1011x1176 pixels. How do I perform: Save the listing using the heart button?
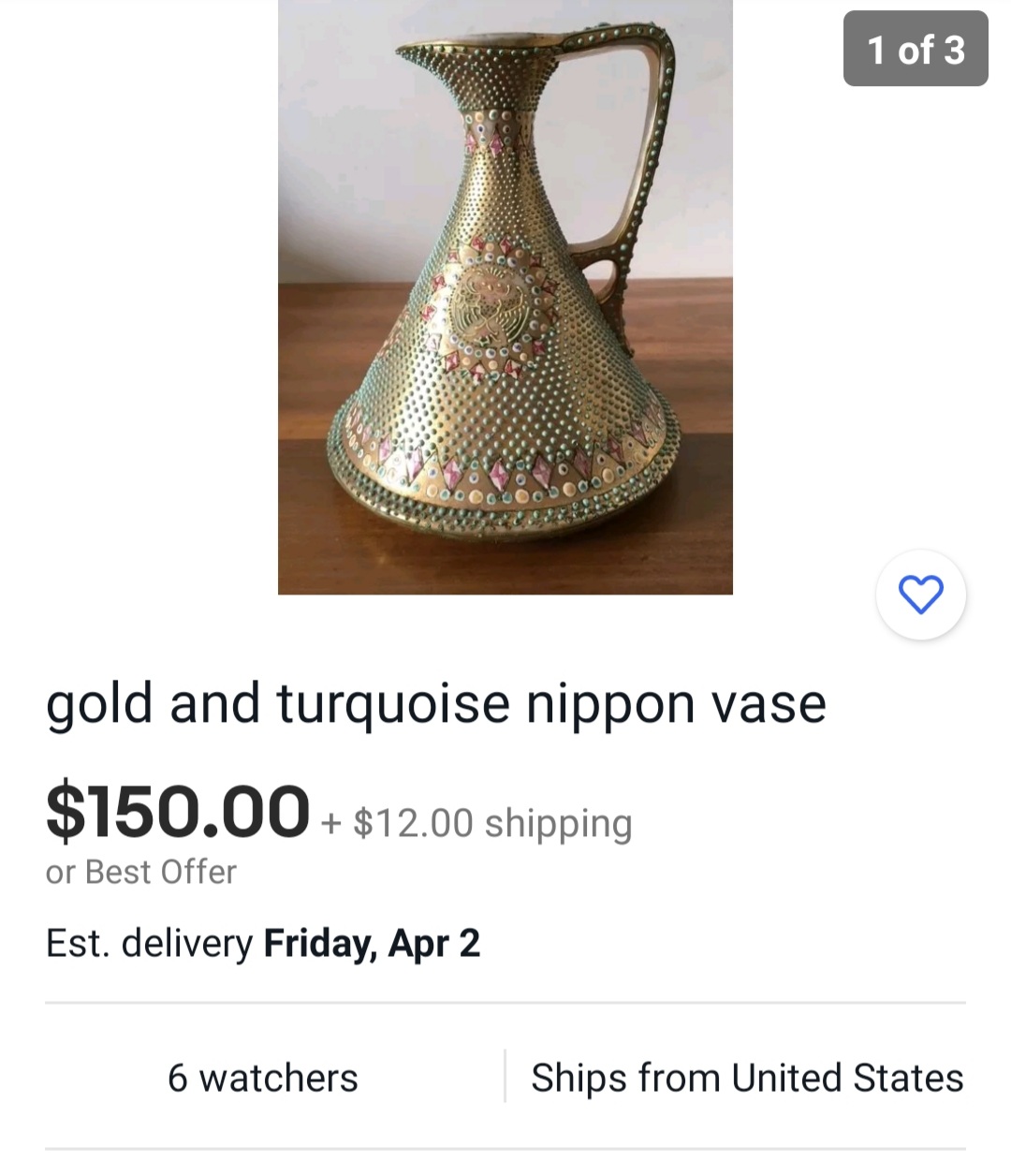pyautogui.click(x=922, y=594)
